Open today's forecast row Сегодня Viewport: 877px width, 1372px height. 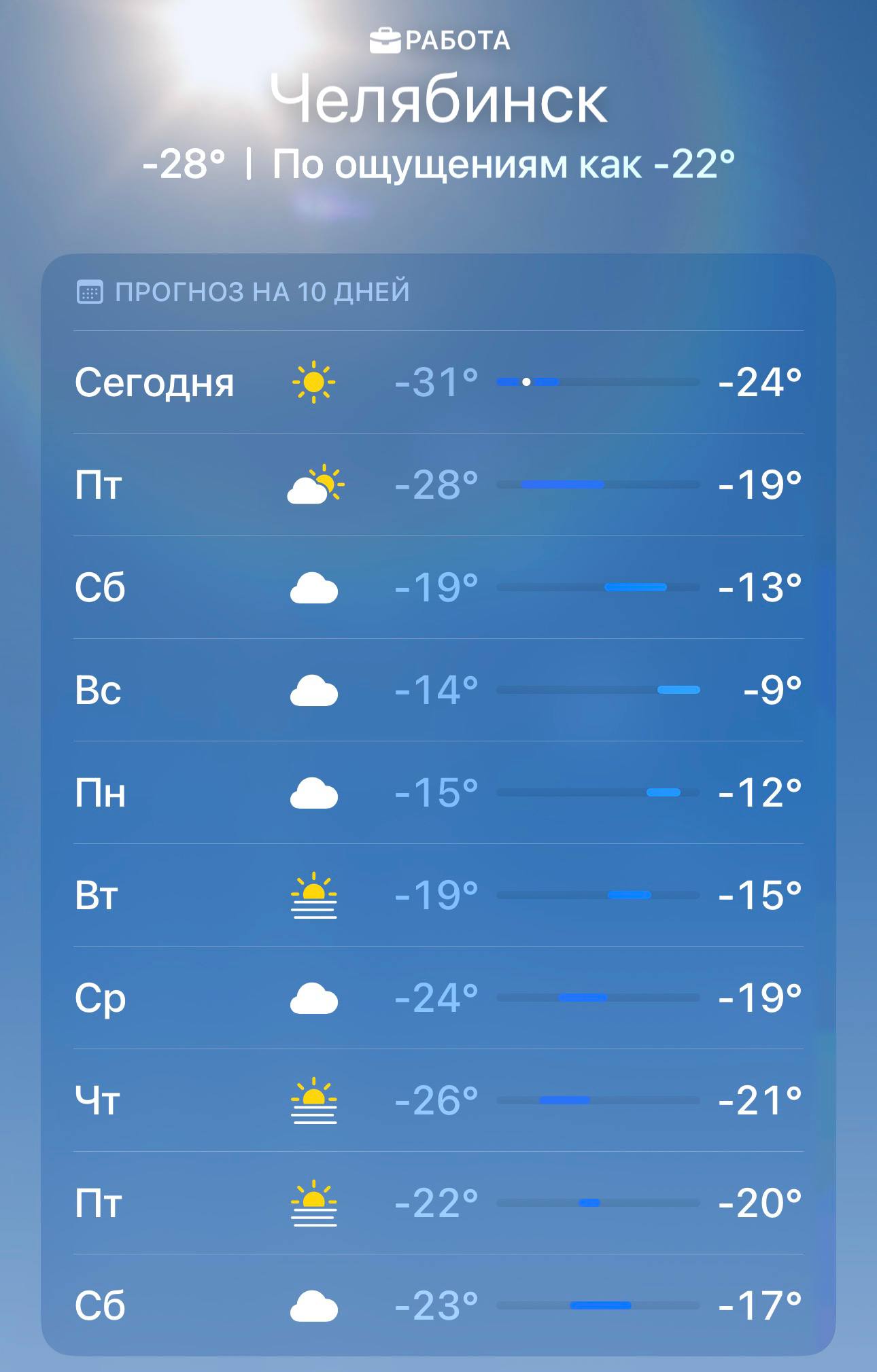[x=438, y=382]
